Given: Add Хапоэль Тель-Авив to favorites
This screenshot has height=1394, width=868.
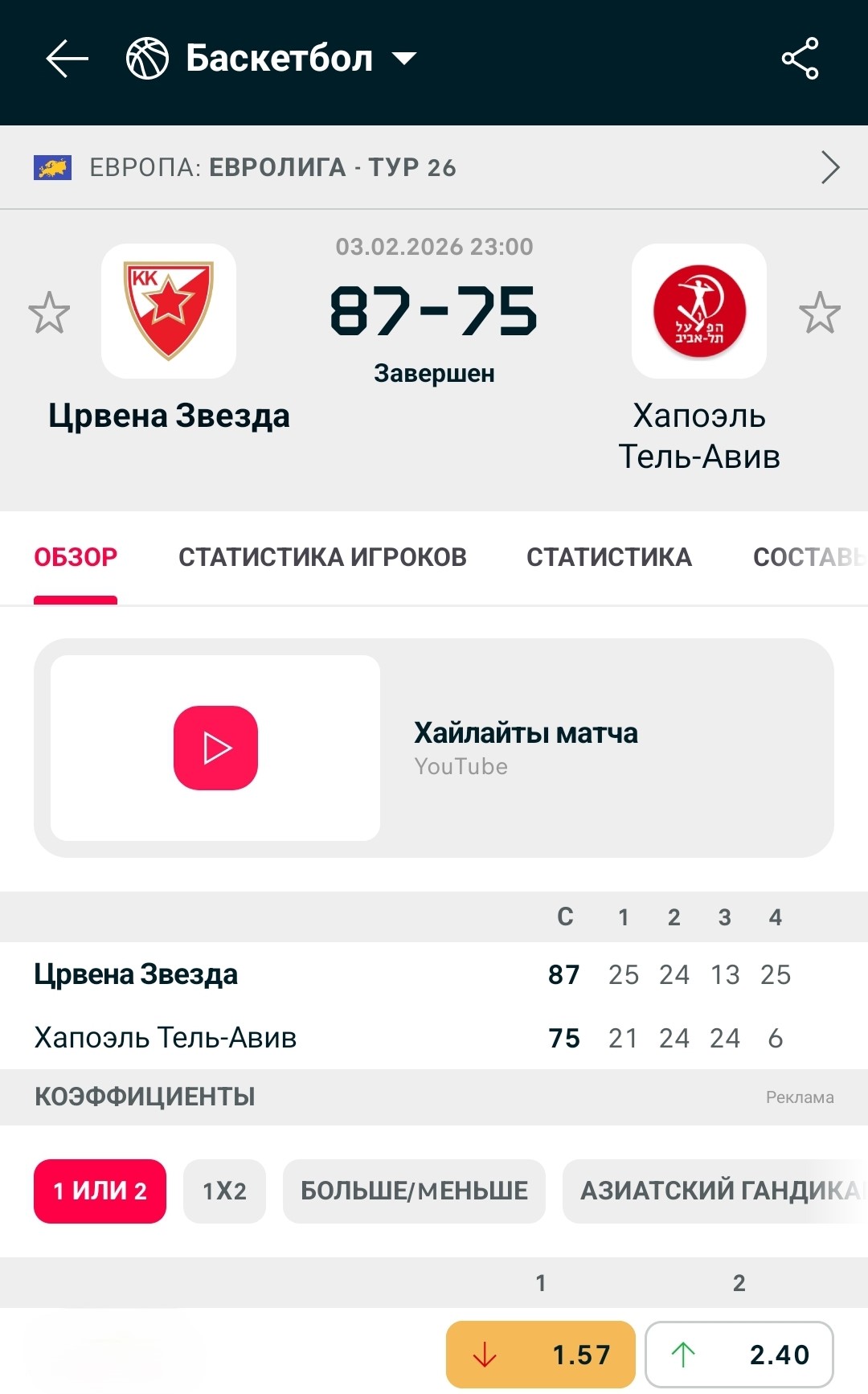Looking at the screenshot, I should [x=819, y=313].
